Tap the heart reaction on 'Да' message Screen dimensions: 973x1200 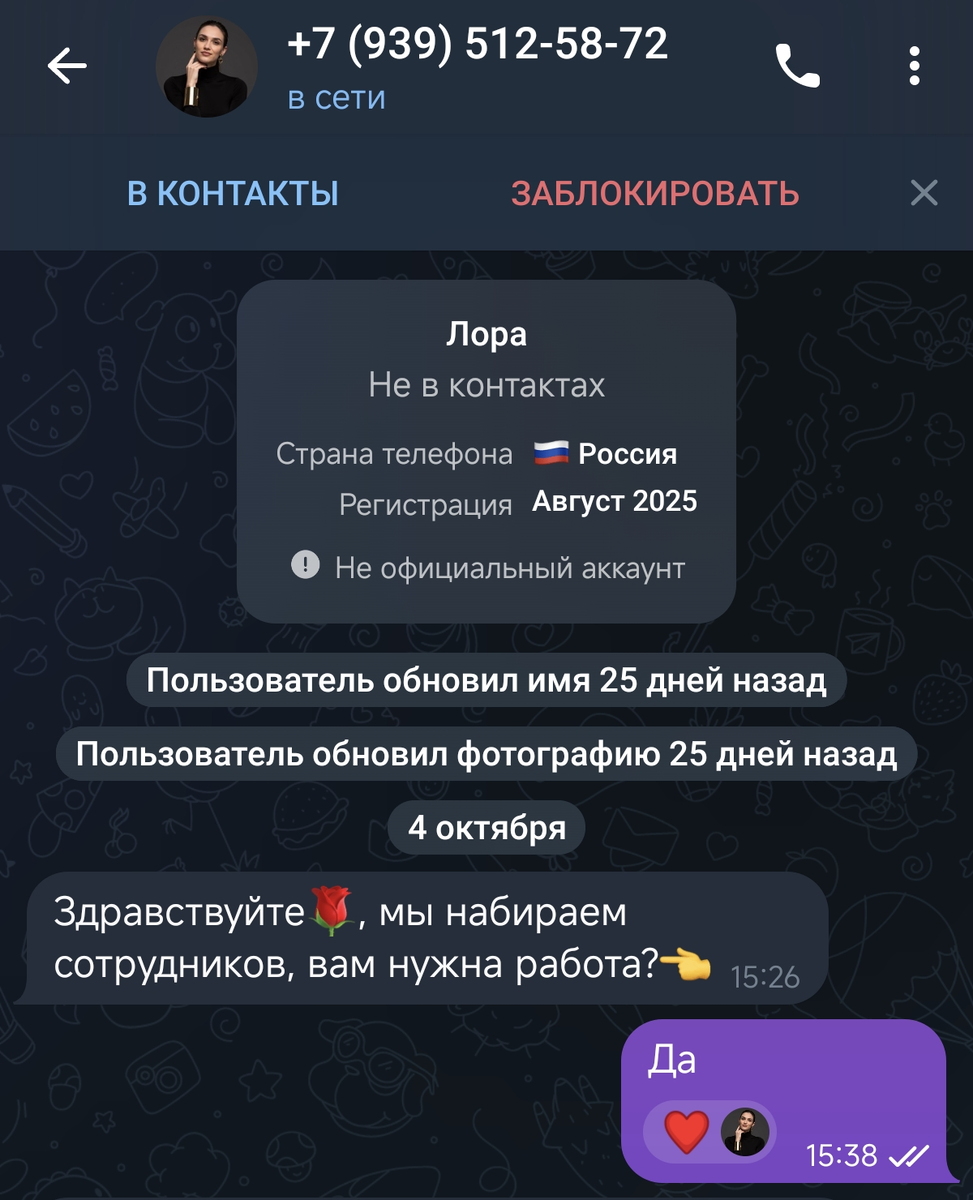point(688,1131)
